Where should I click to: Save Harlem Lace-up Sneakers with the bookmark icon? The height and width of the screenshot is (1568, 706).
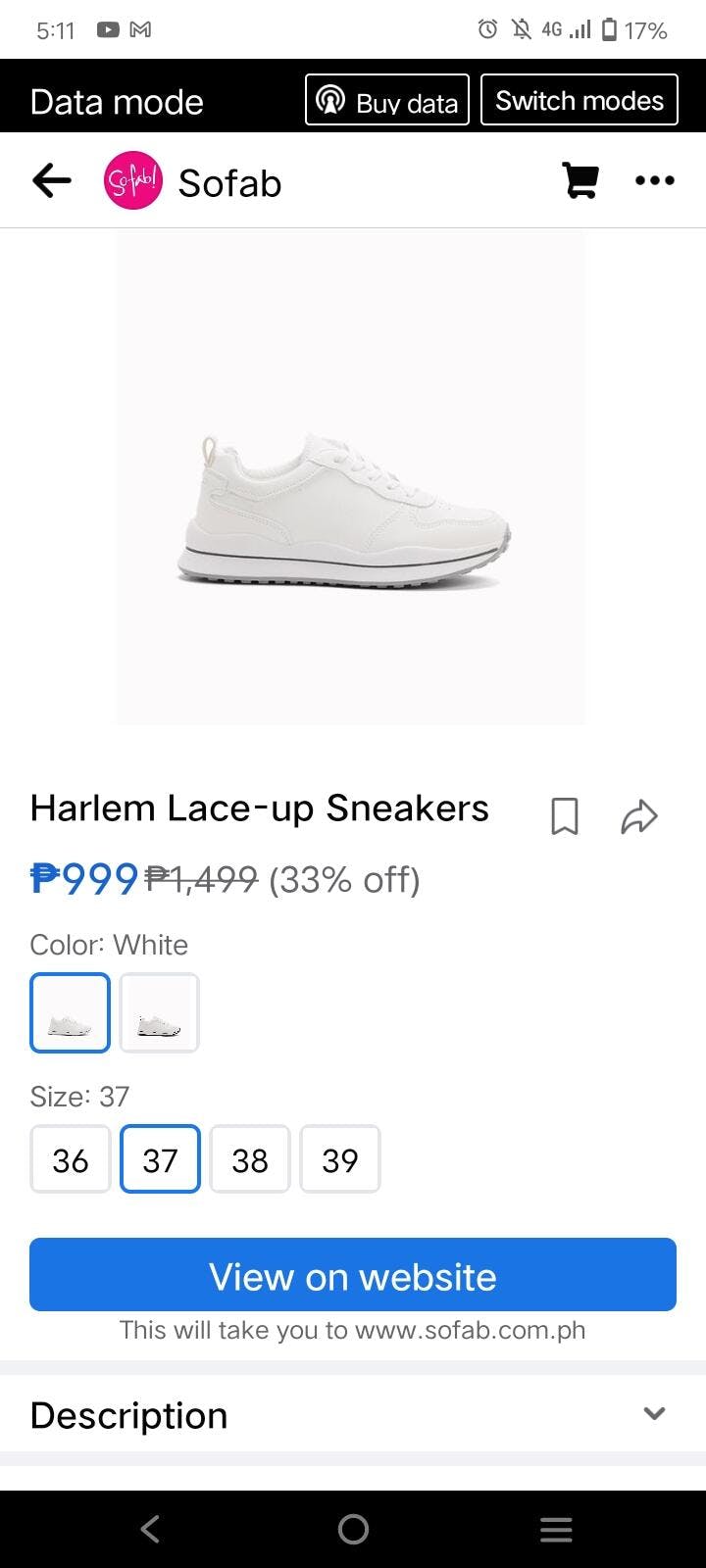pyautogui.click(x=564, y=815)
